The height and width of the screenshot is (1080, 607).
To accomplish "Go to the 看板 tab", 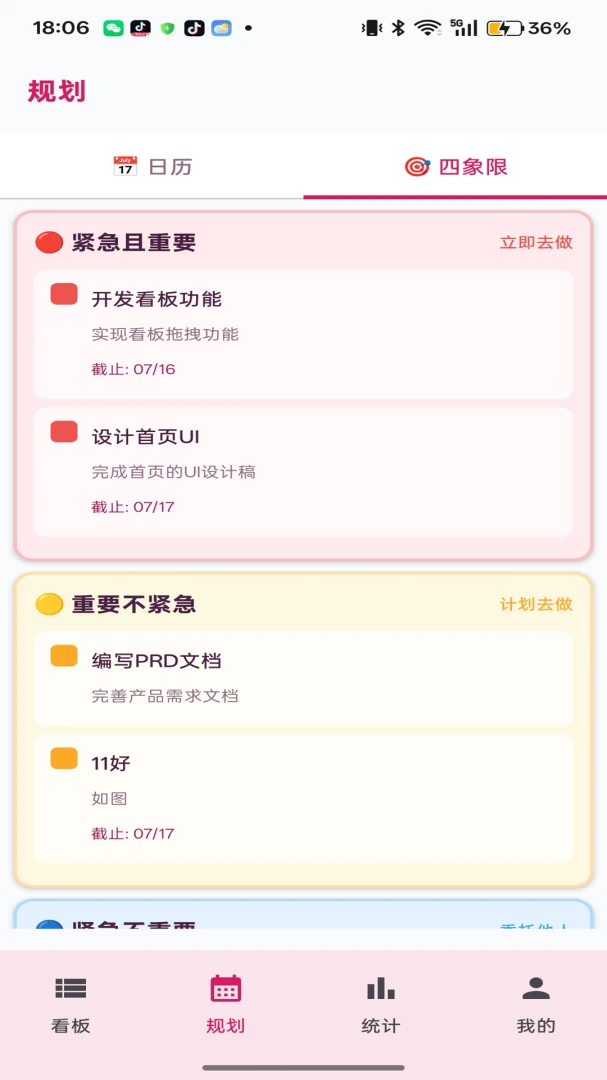I will point(70,1004).
